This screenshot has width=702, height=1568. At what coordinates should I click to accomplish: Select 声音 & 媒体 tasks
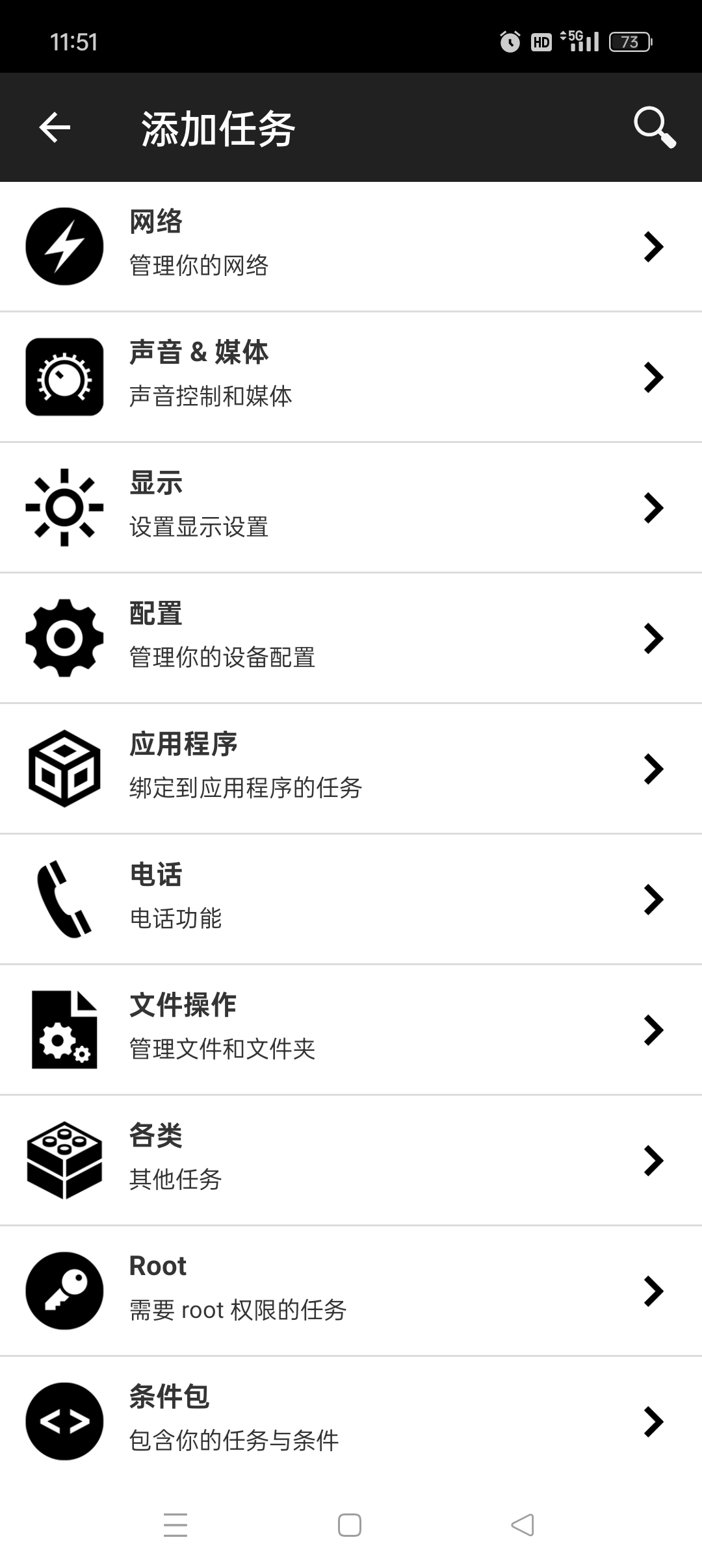coord(351,377)
